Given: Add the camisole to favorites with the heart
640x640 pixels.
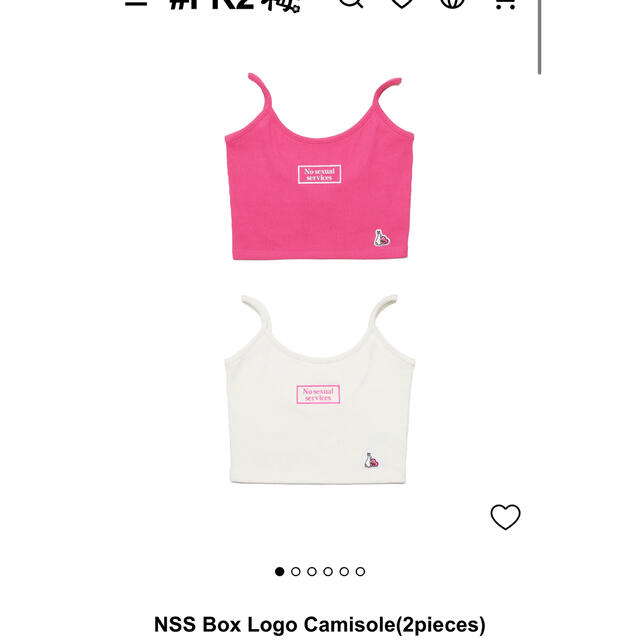Looking at the screenshot, I should tap(505, 517).
